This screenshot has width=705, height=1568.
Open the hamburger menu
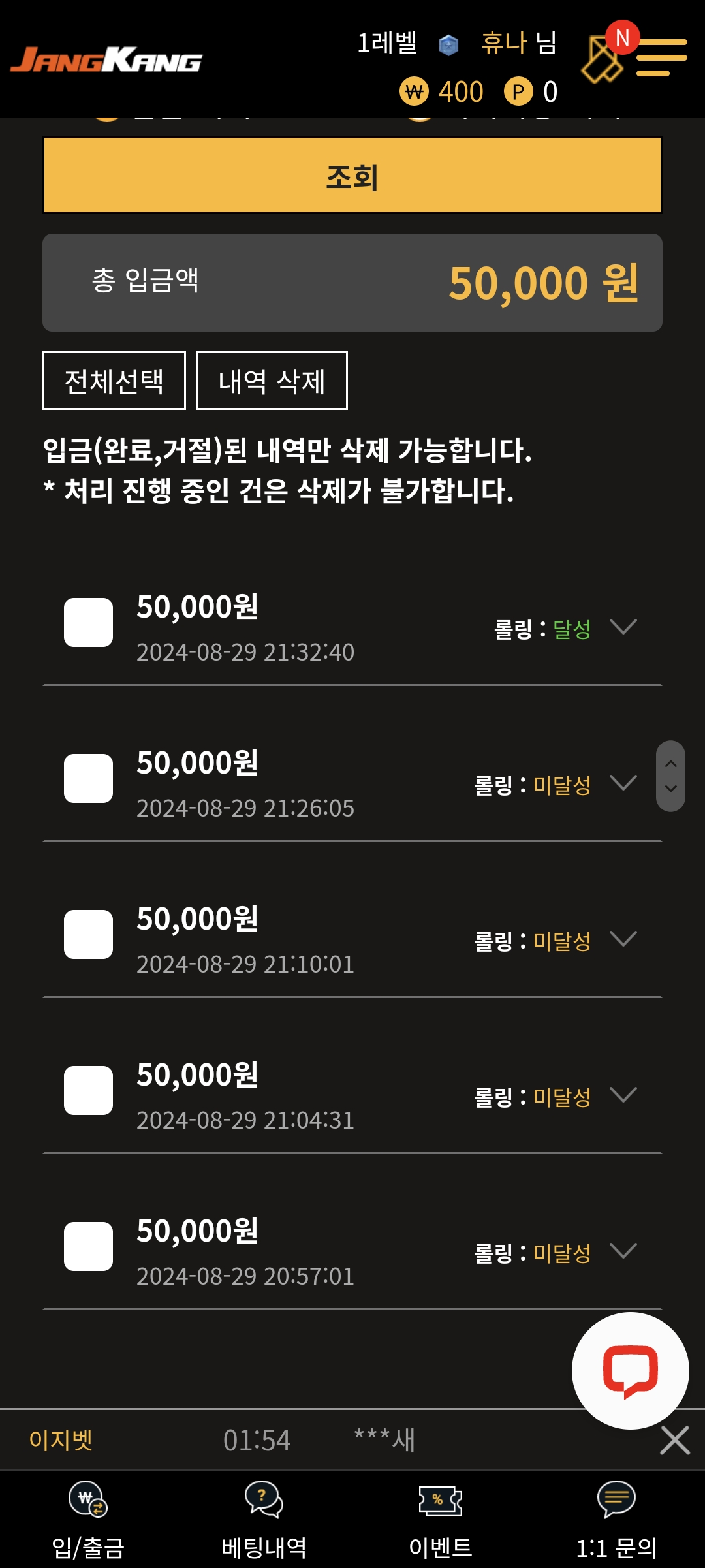[x=661, y=57]
